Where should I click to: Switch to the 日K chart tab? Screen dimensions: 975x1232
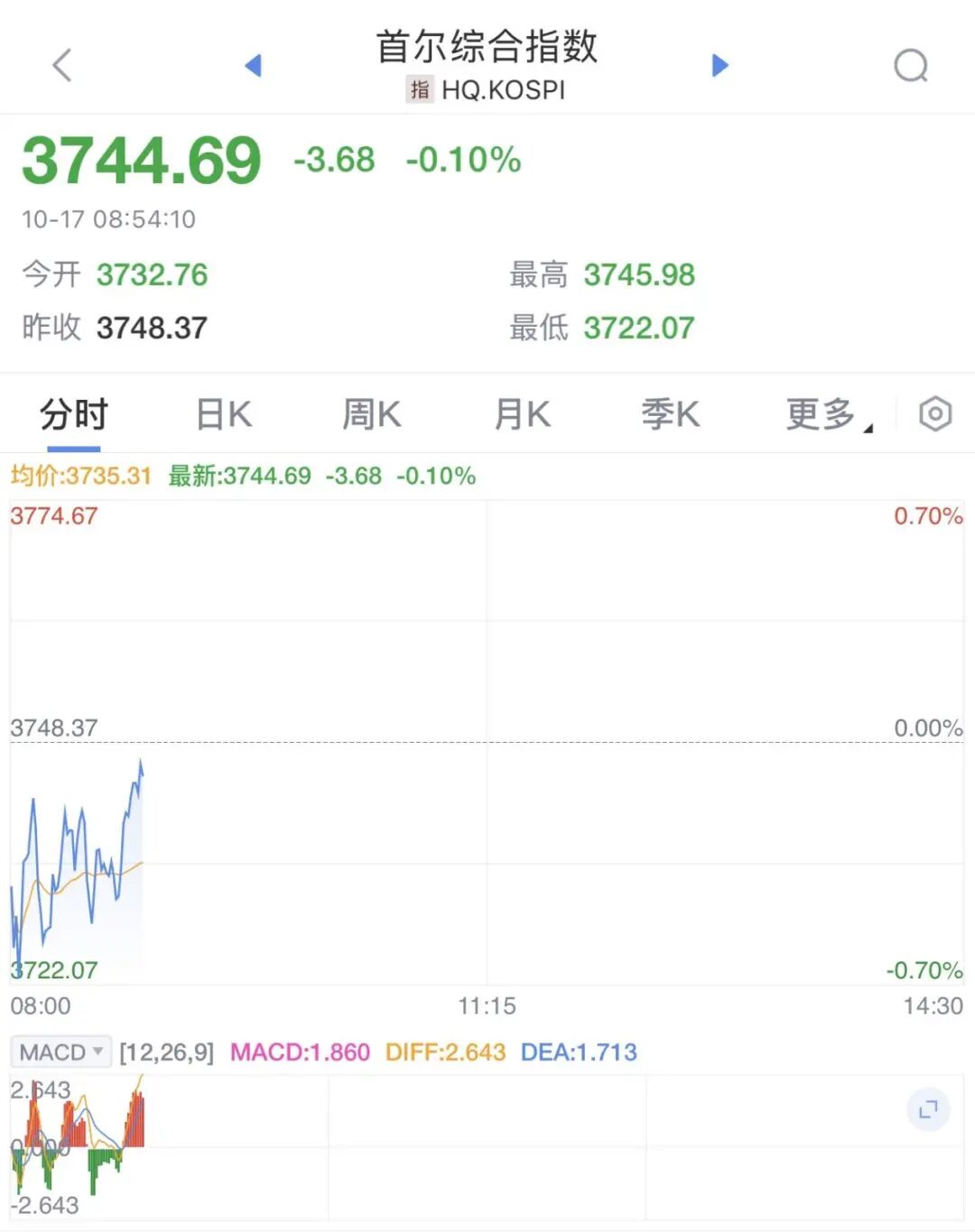224,415
